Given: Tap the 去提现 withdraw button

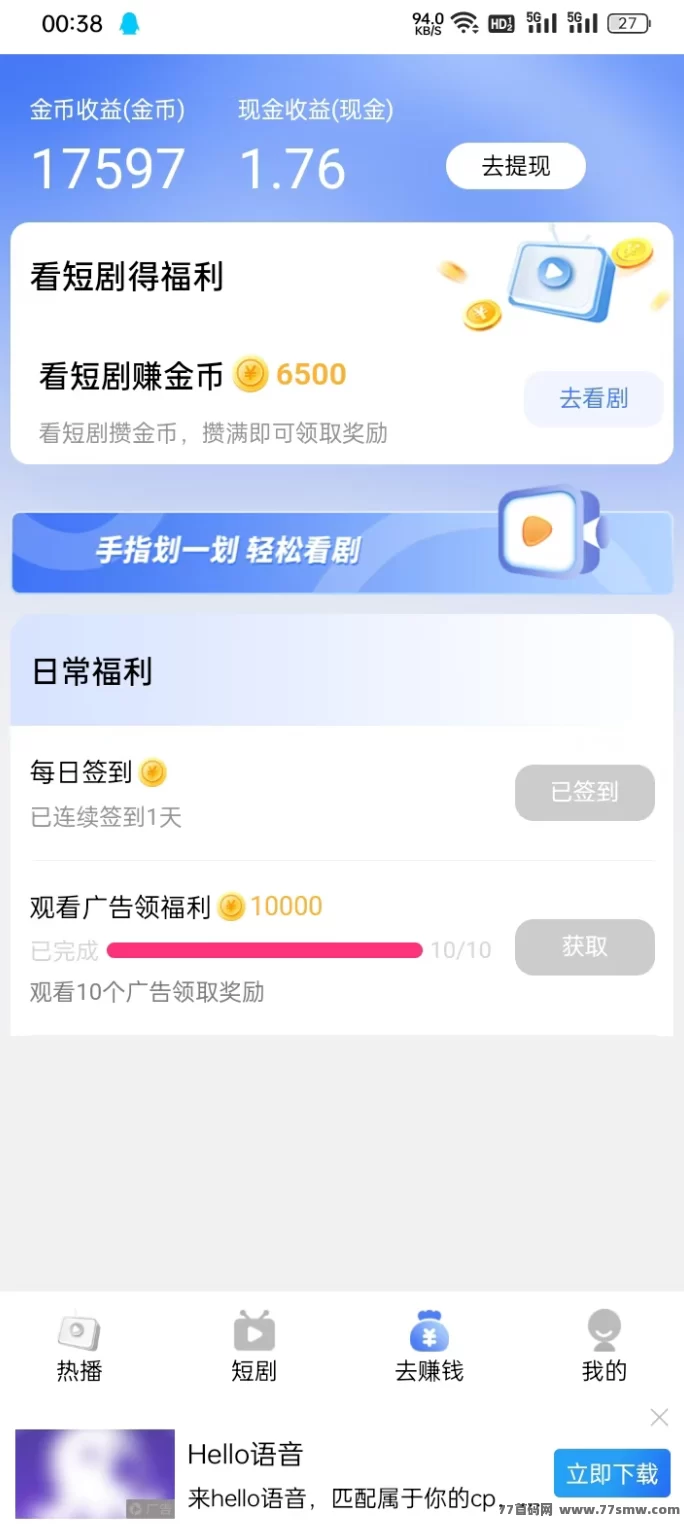Looking at the screenshot, I should click(515, 166).
